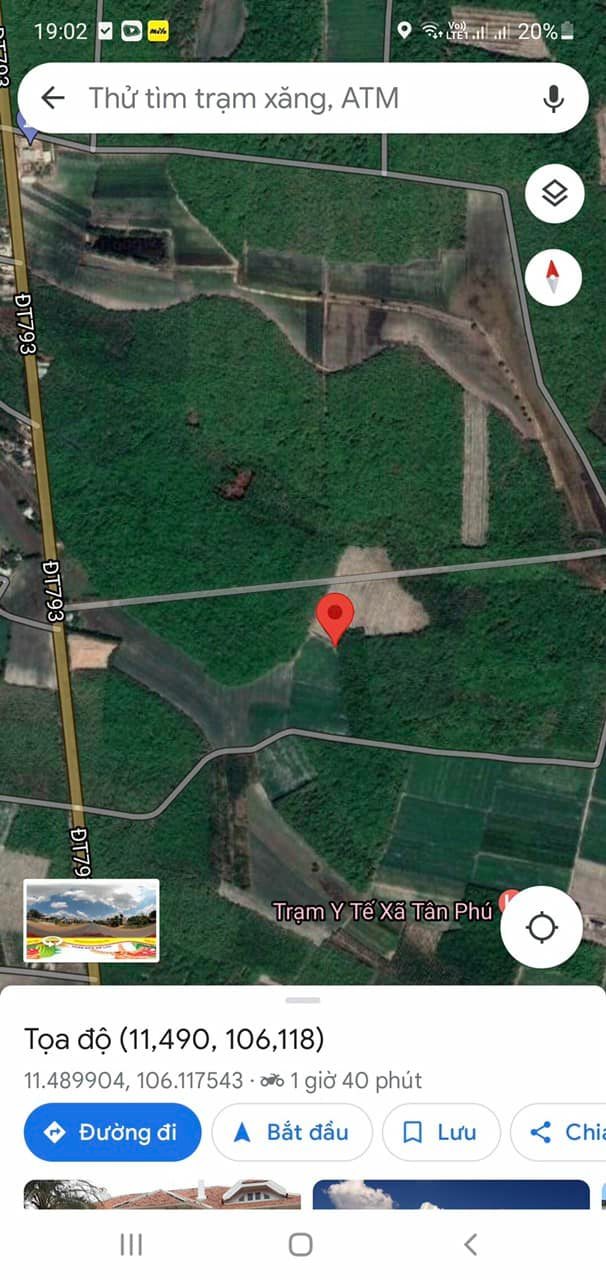Open the house photo at the bottom
The height and width of the screenshot is (1280, 606).
162,1194
